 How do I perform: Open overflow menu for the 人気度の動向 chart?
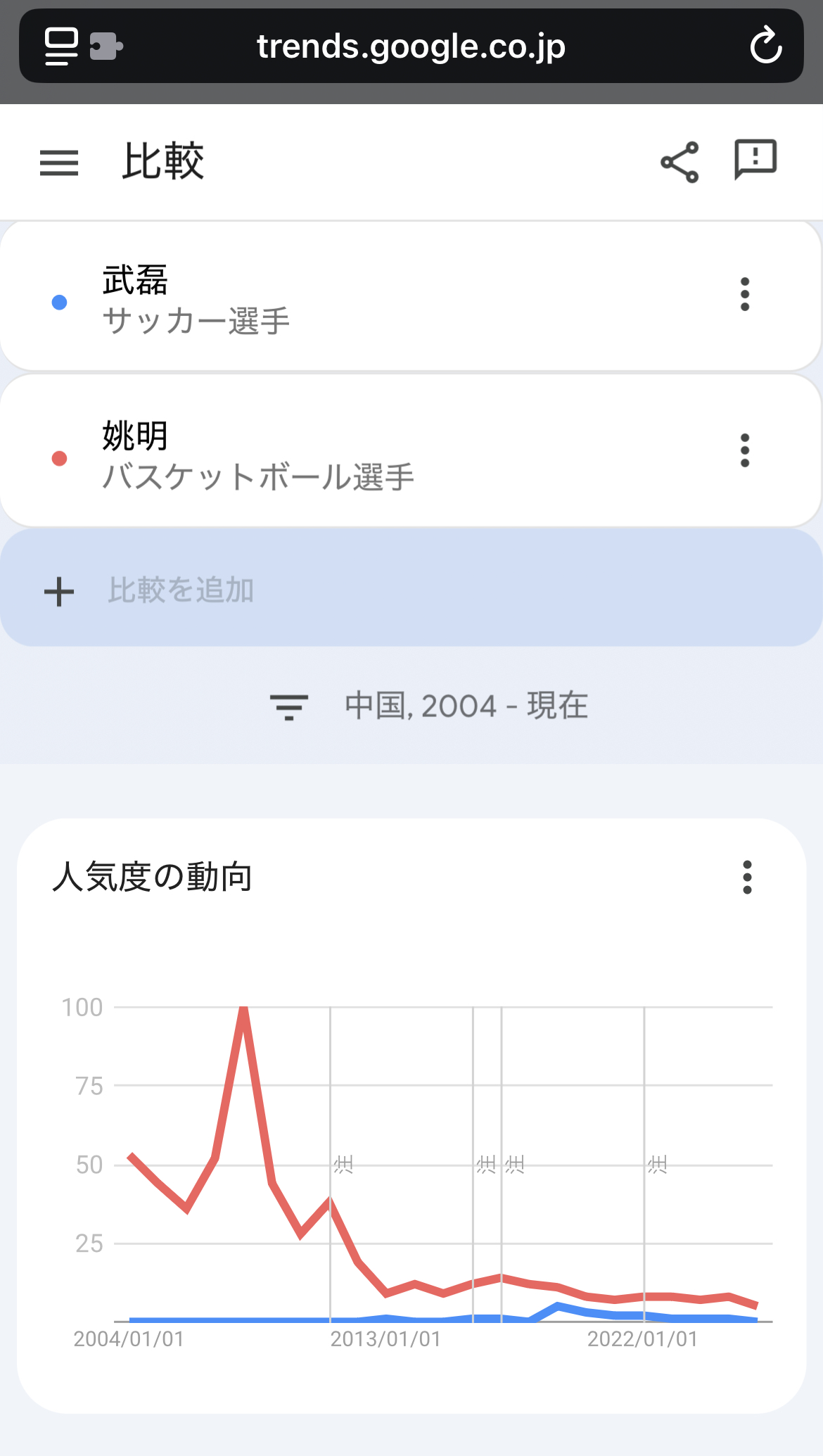[747, 878]
